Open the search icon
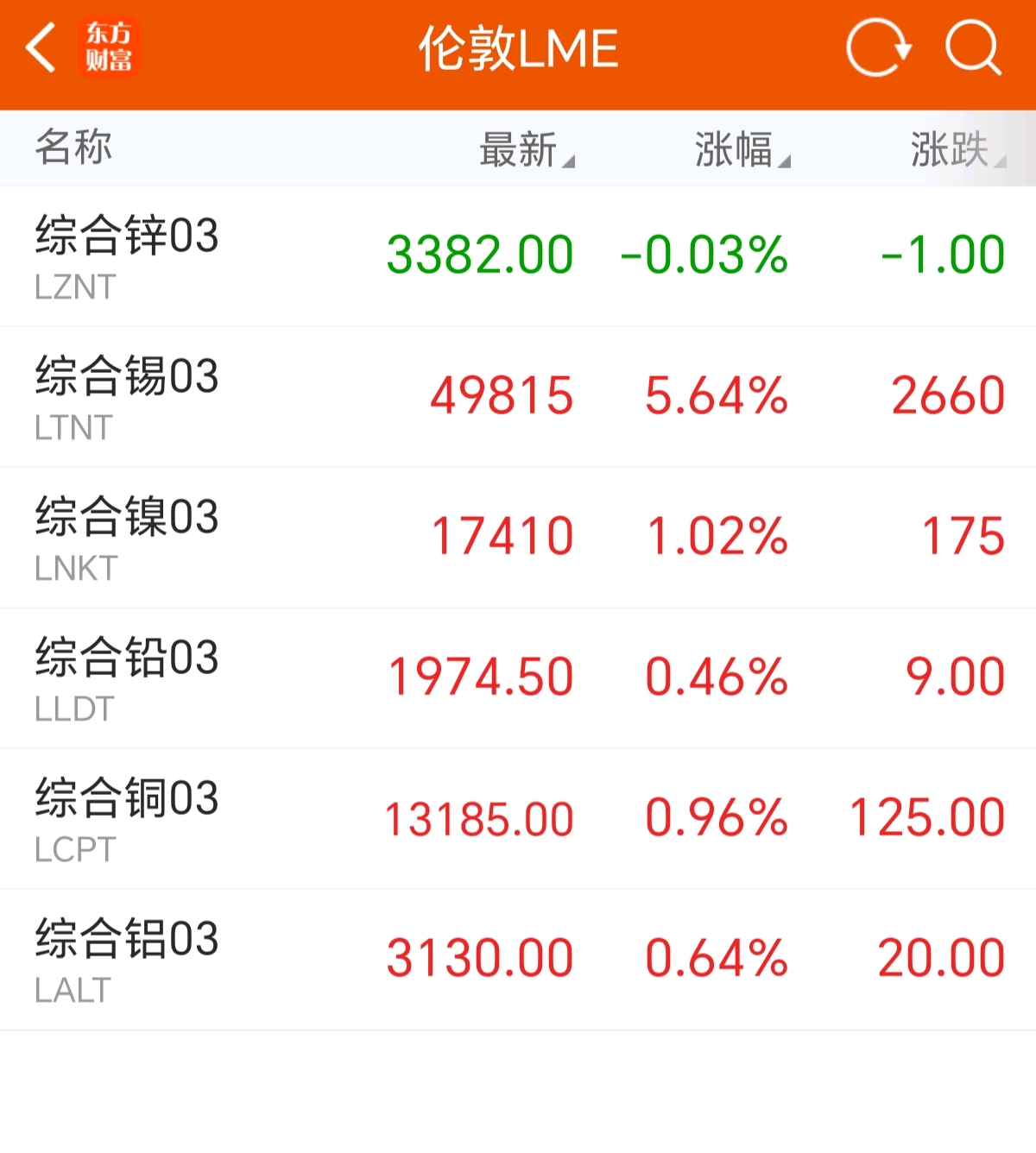Viewport: 1036px width, 1153px height. tap(973, 47)
